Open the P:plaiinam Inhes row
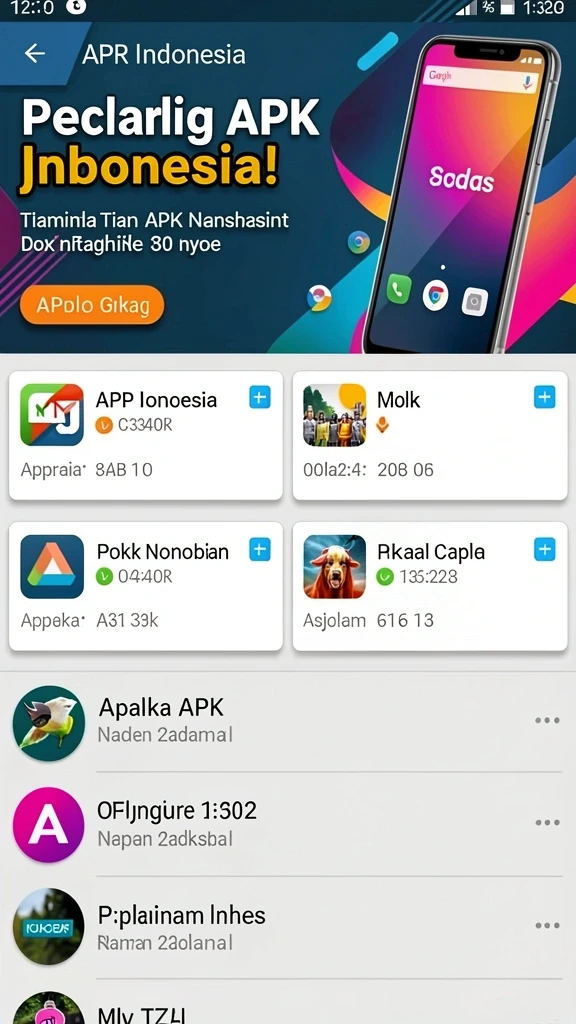 [x=288, y=927]
